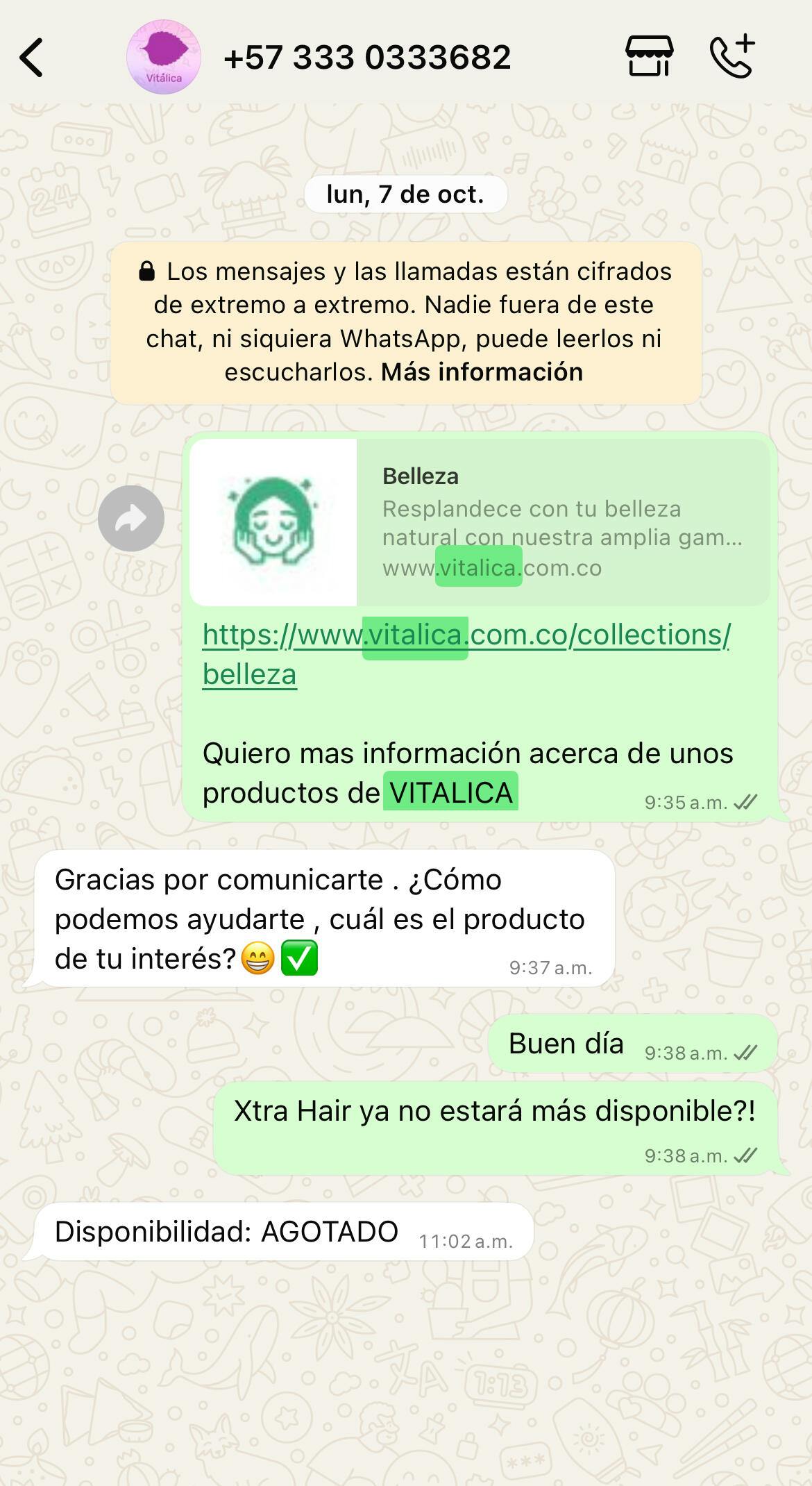Image resolution: width=812 pixels, height=1486 pixels.
Task: Forward the Belleza link message
Action: (130, 519)
